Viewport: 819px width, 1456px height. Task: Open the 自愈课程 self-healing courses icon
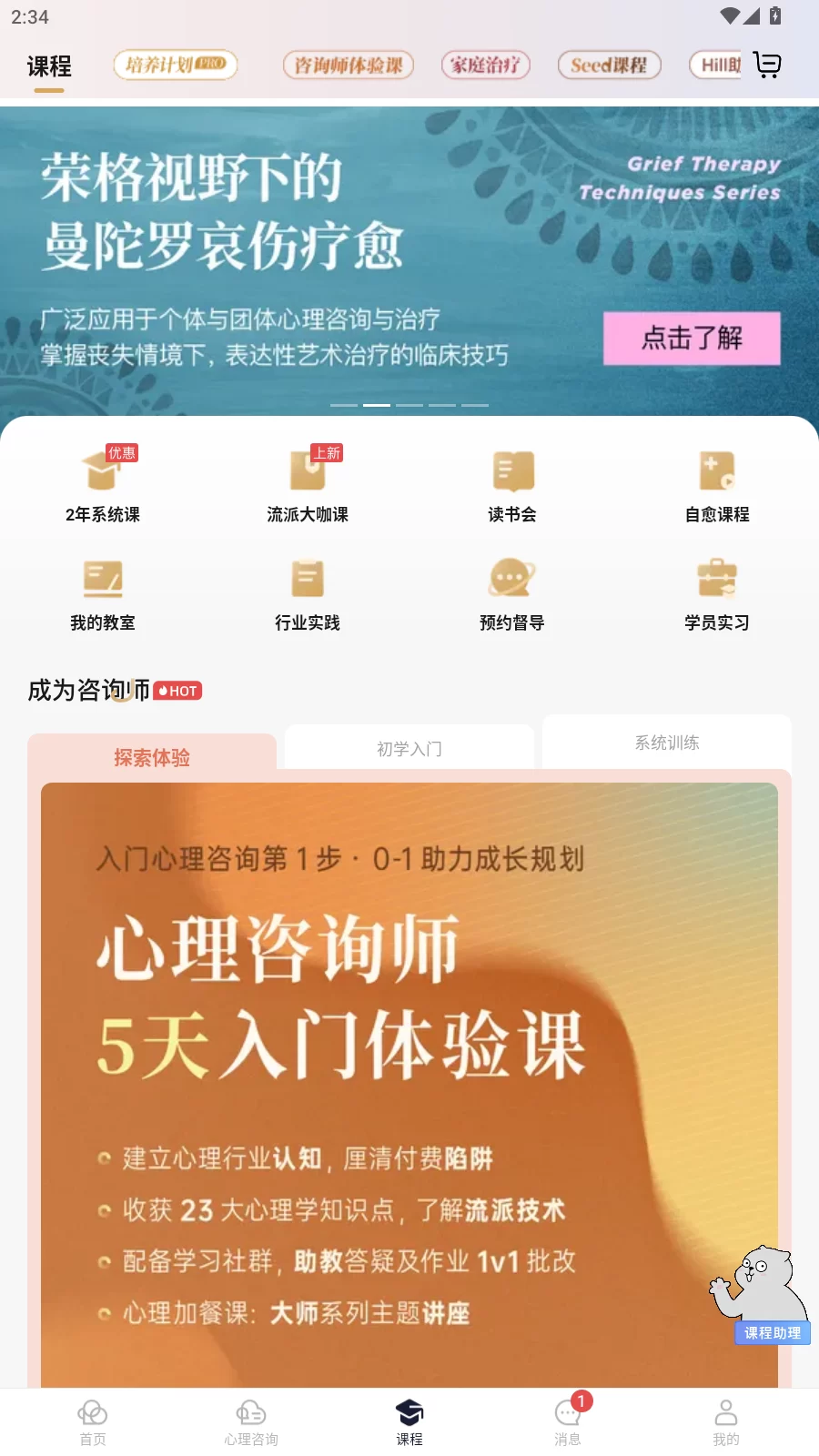pos(716,482)
